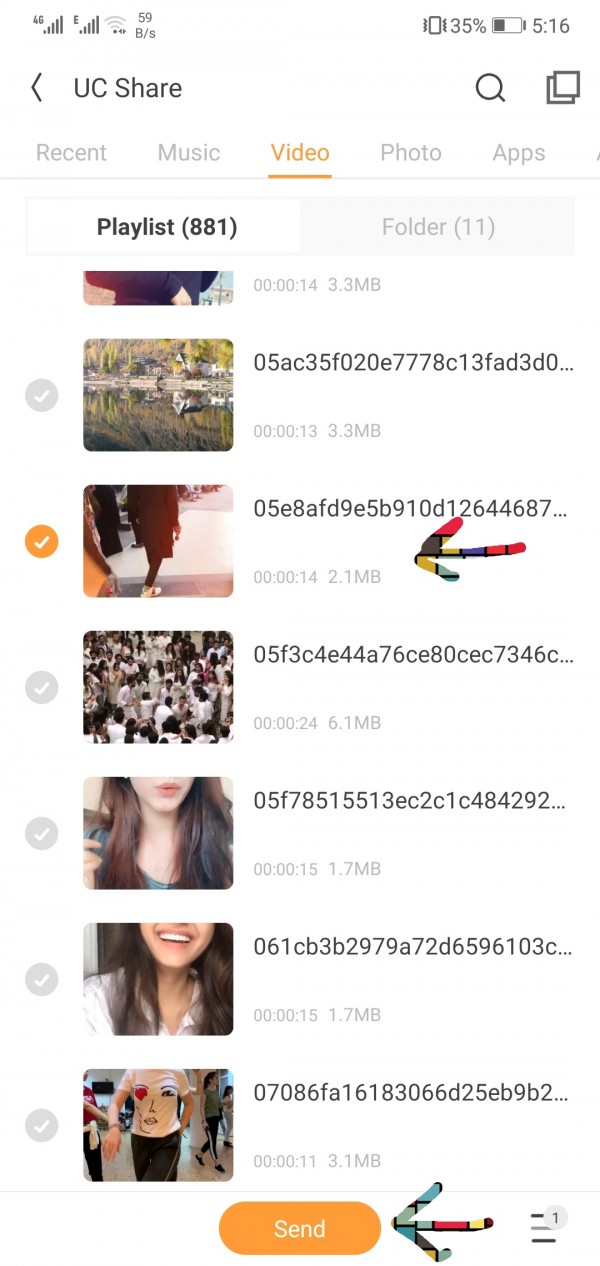Switch to the Music tab
Viewport: 600px width, 1266px height.
click(x=188, y=153)
